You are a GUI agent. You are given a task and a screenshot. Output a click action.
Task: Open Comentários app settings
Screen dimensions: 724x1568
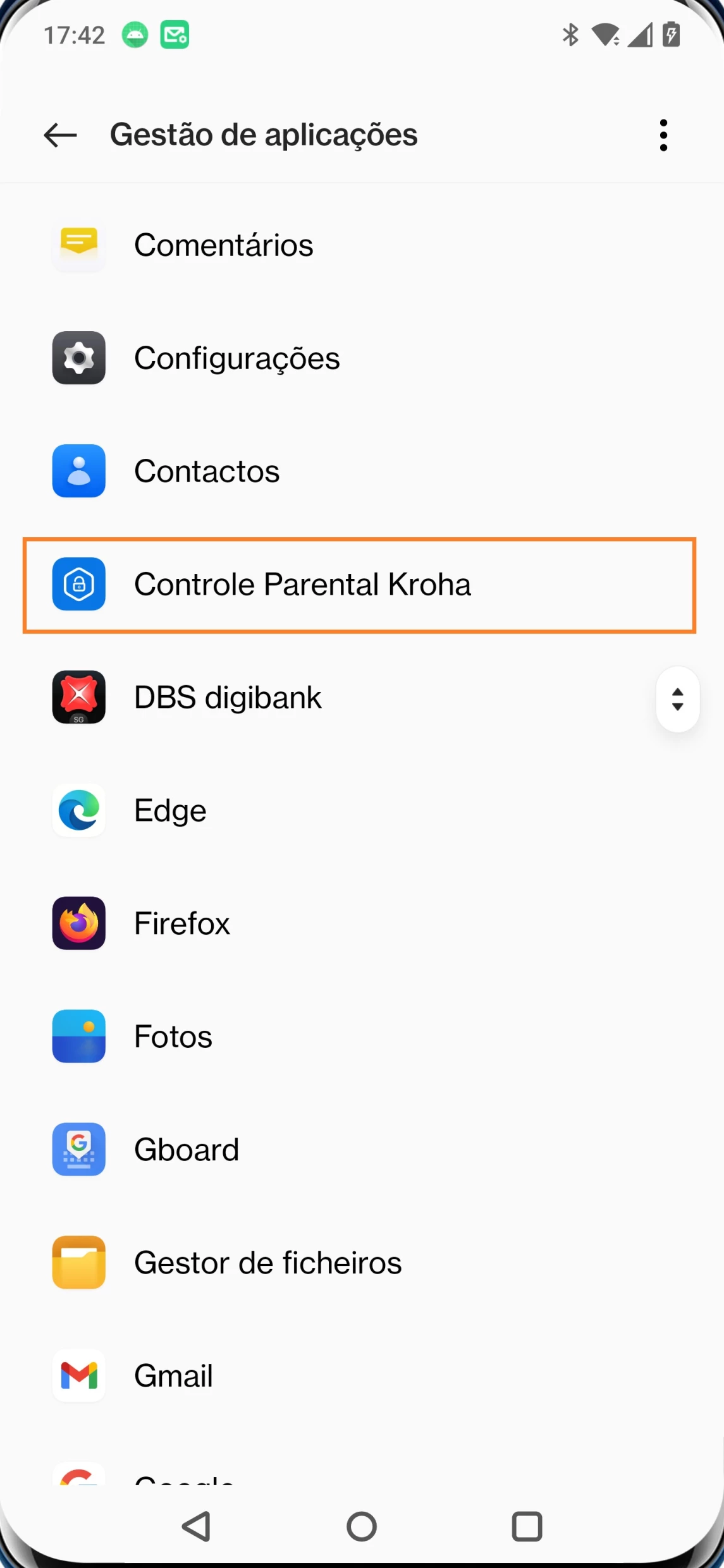pyautogui.click(x=223, y=245)
